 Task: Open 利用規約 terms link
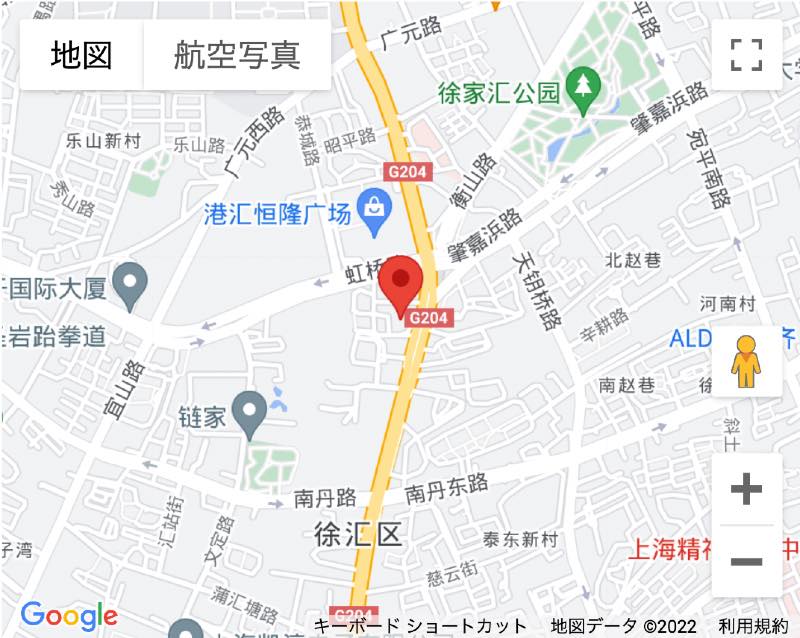752,626
